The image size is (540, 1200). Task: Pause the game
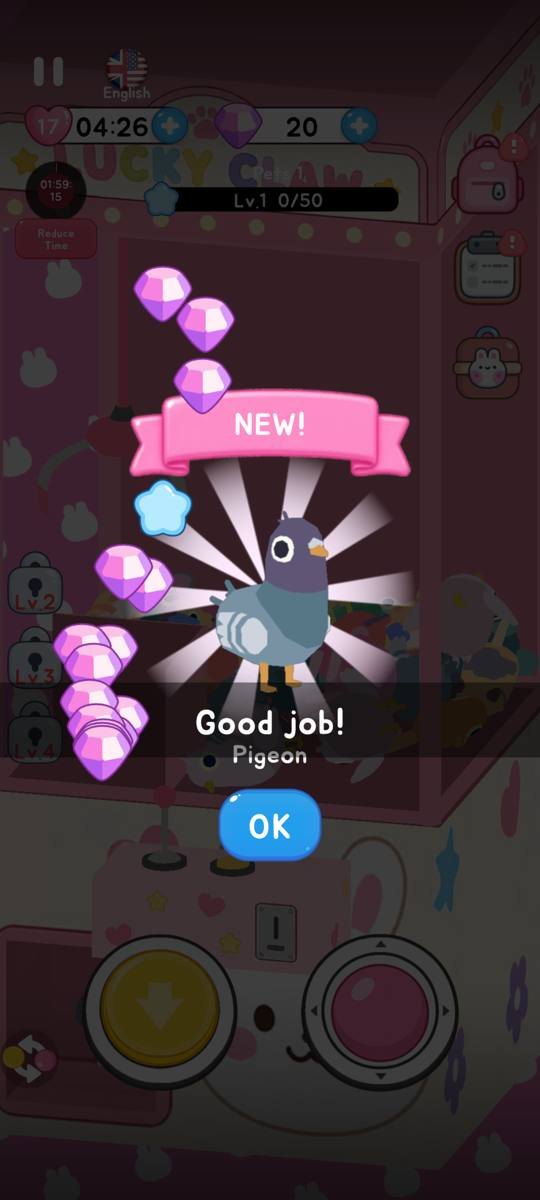pos(48,71)
